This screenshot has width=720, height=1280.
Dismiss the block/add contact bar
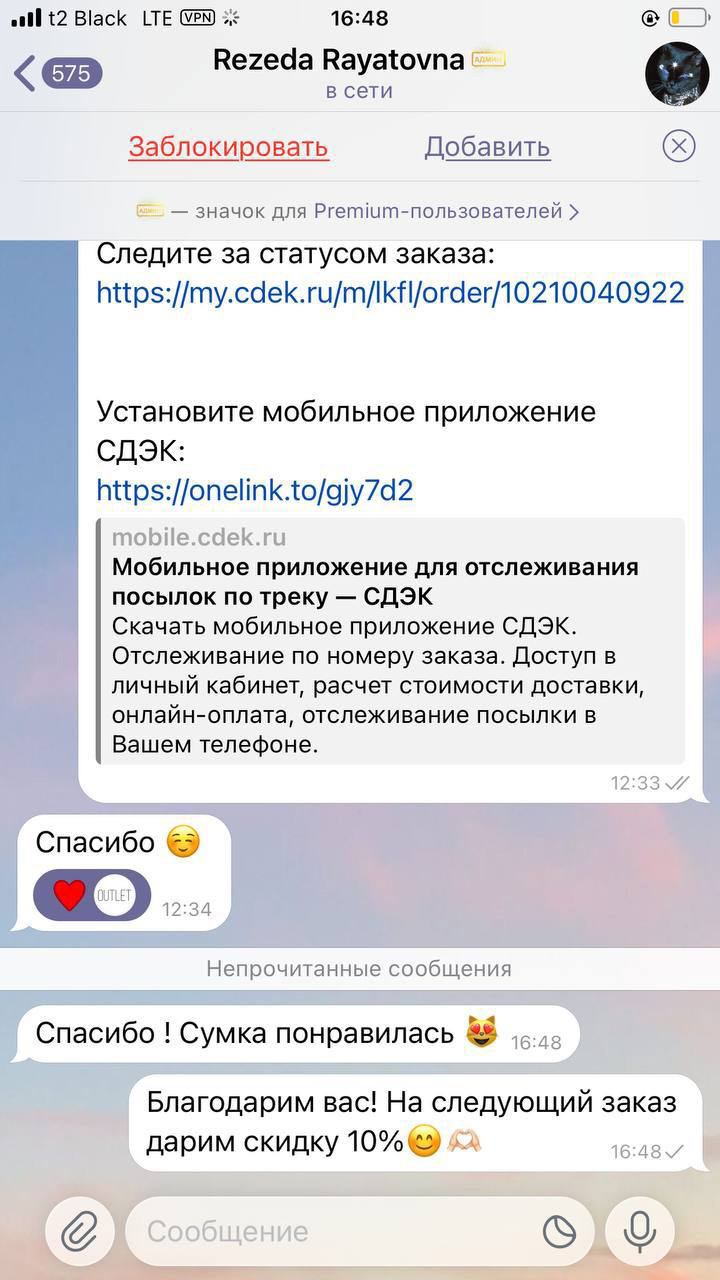click(678, 147)
